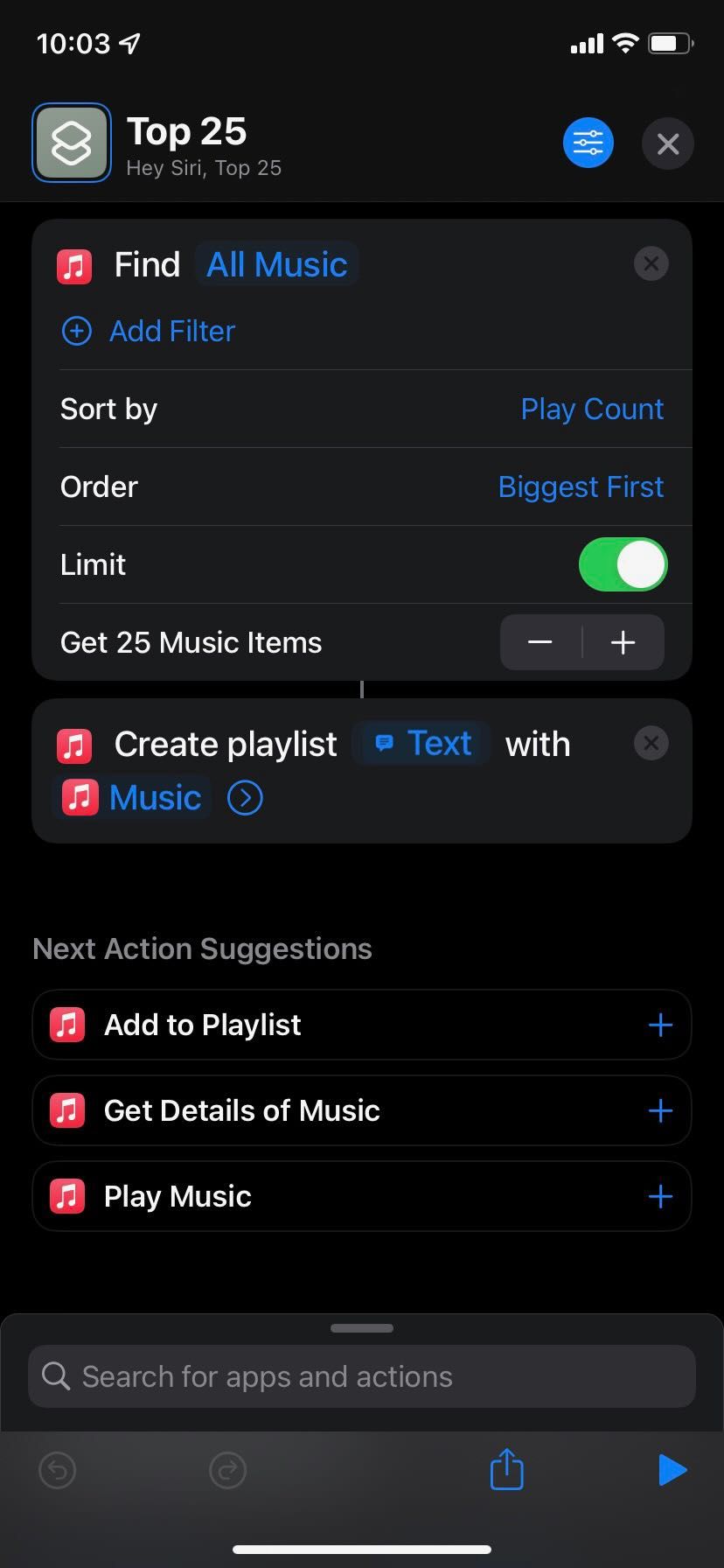Change Sort by Play Count option

coord(592,409)
